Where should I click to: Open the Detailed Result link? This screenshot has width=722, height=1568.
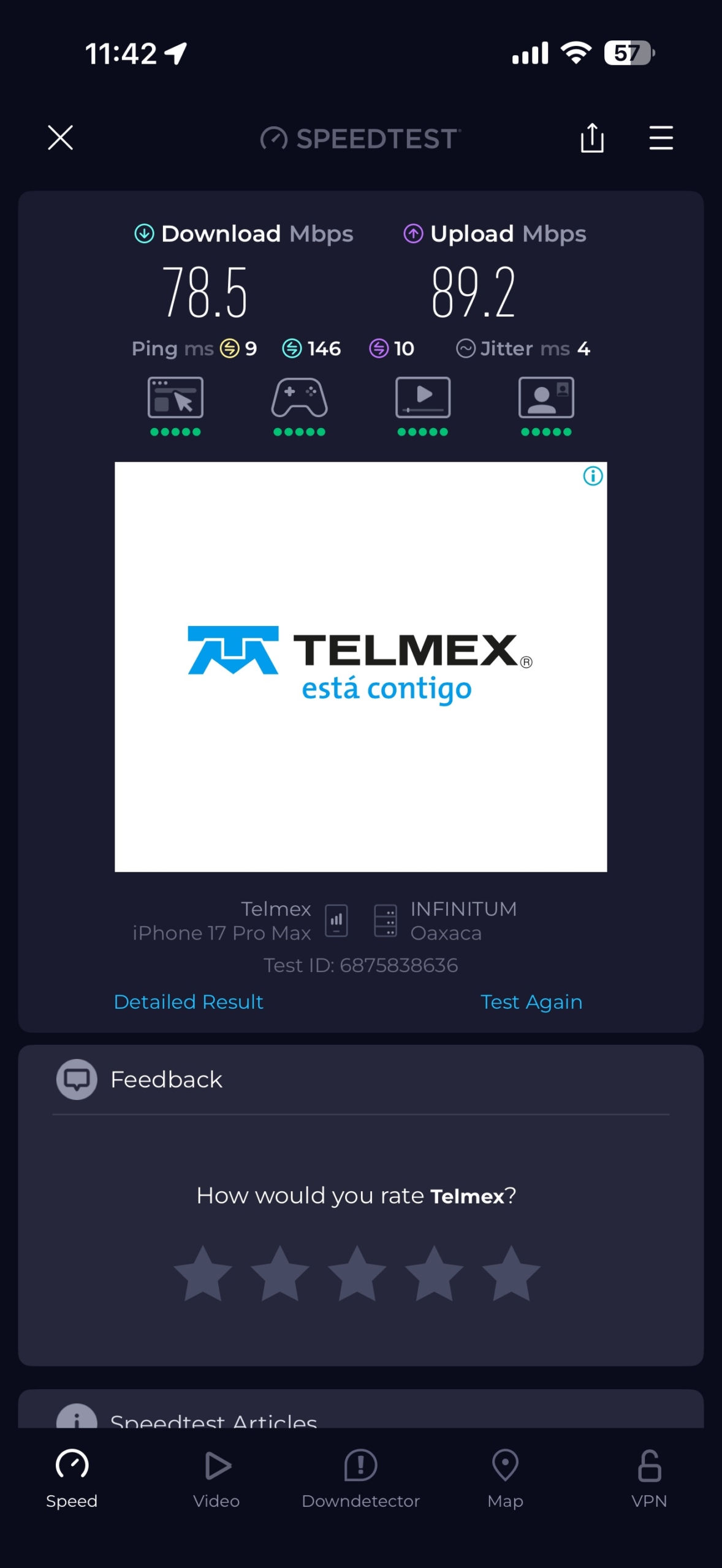tap(188, 1002)
